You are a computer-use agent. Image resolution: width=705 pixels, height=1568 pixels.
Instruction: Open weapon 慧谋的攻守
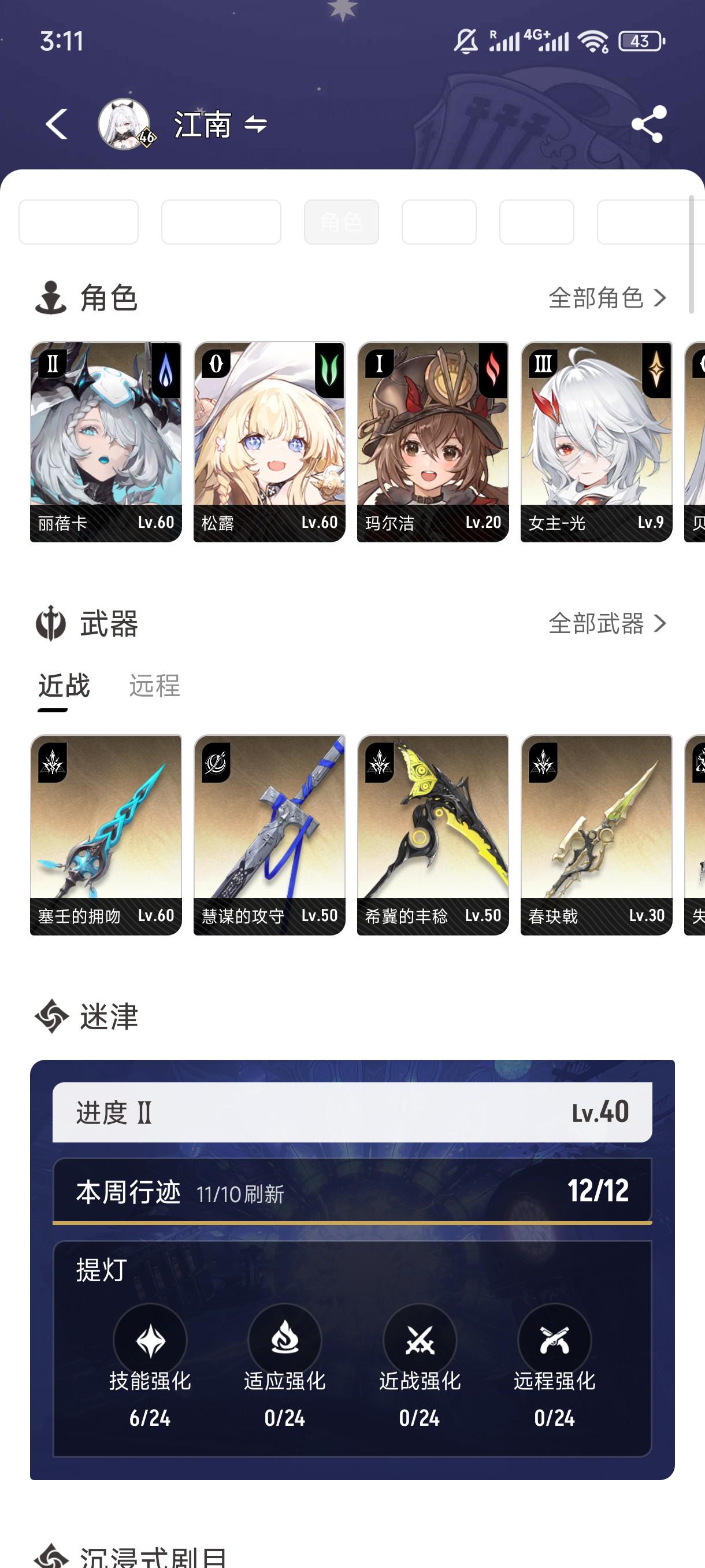pyautogui.click(x=269, y=834)
